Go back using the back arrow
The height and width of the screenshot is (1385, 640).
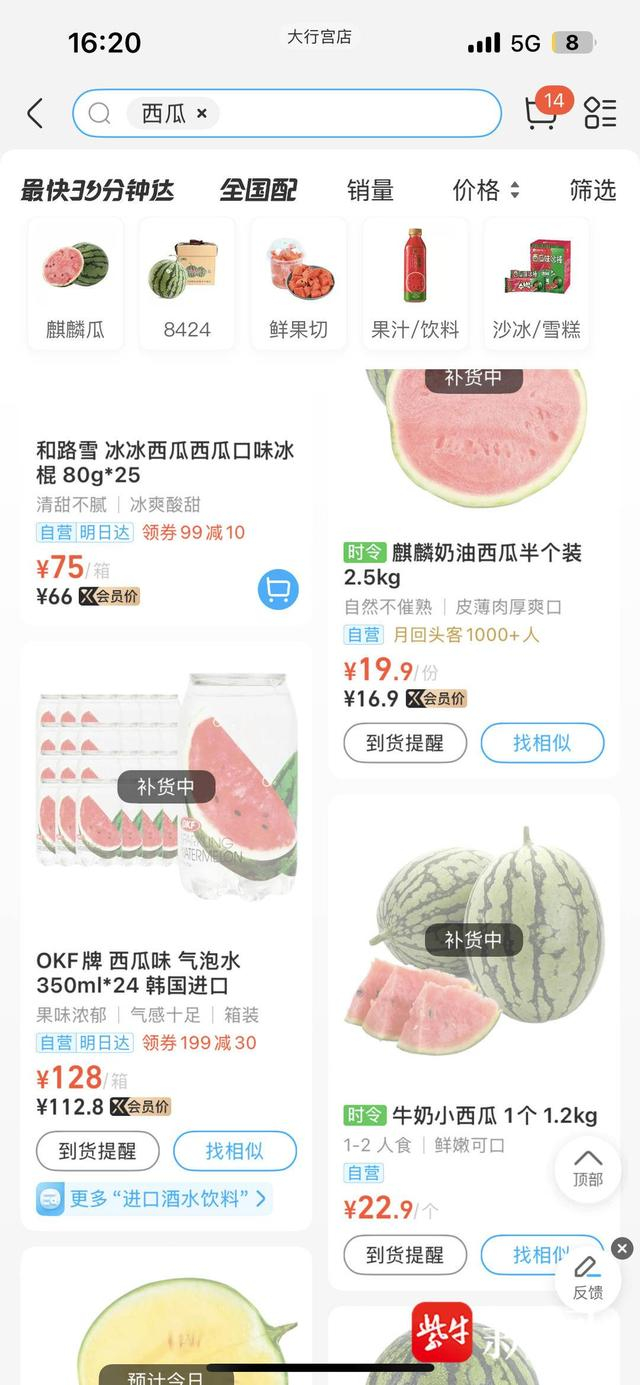(x=35, y=113)
